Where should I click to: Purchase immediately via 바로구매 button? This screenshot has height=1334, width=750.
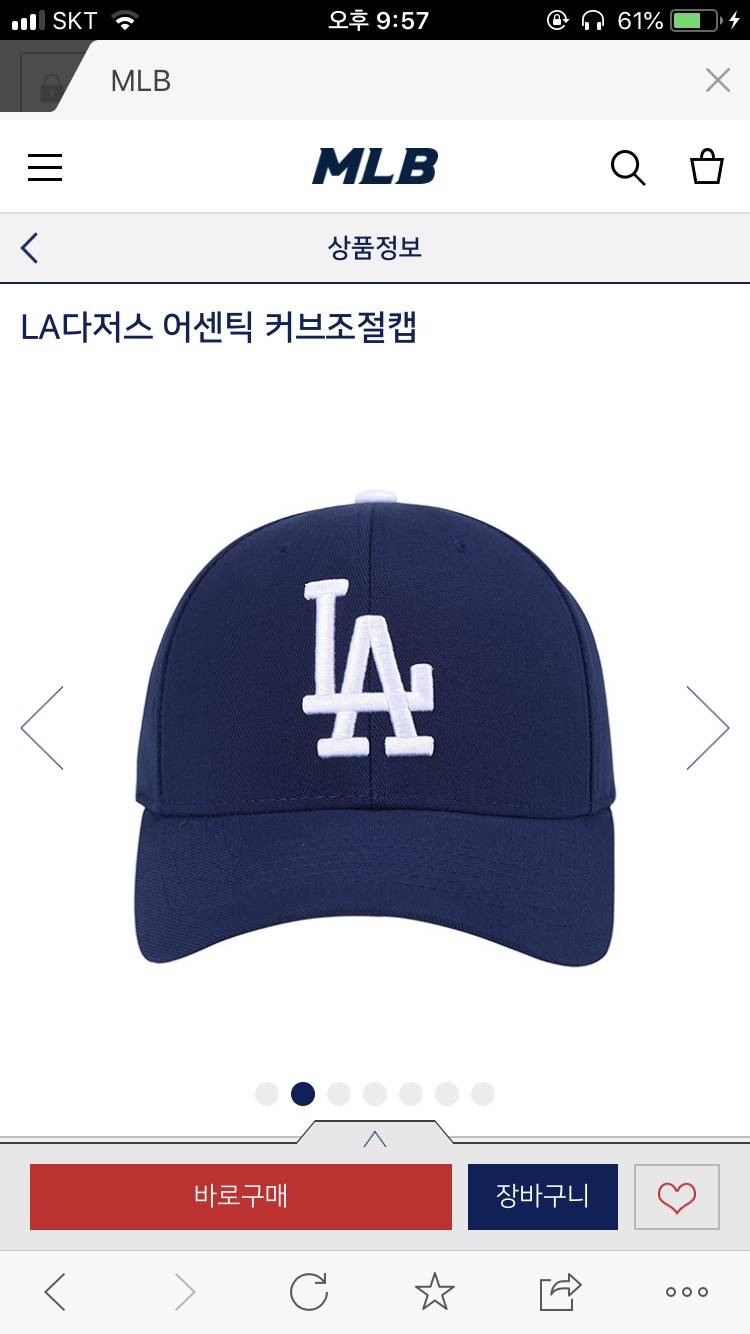[x=240, y=1196]
